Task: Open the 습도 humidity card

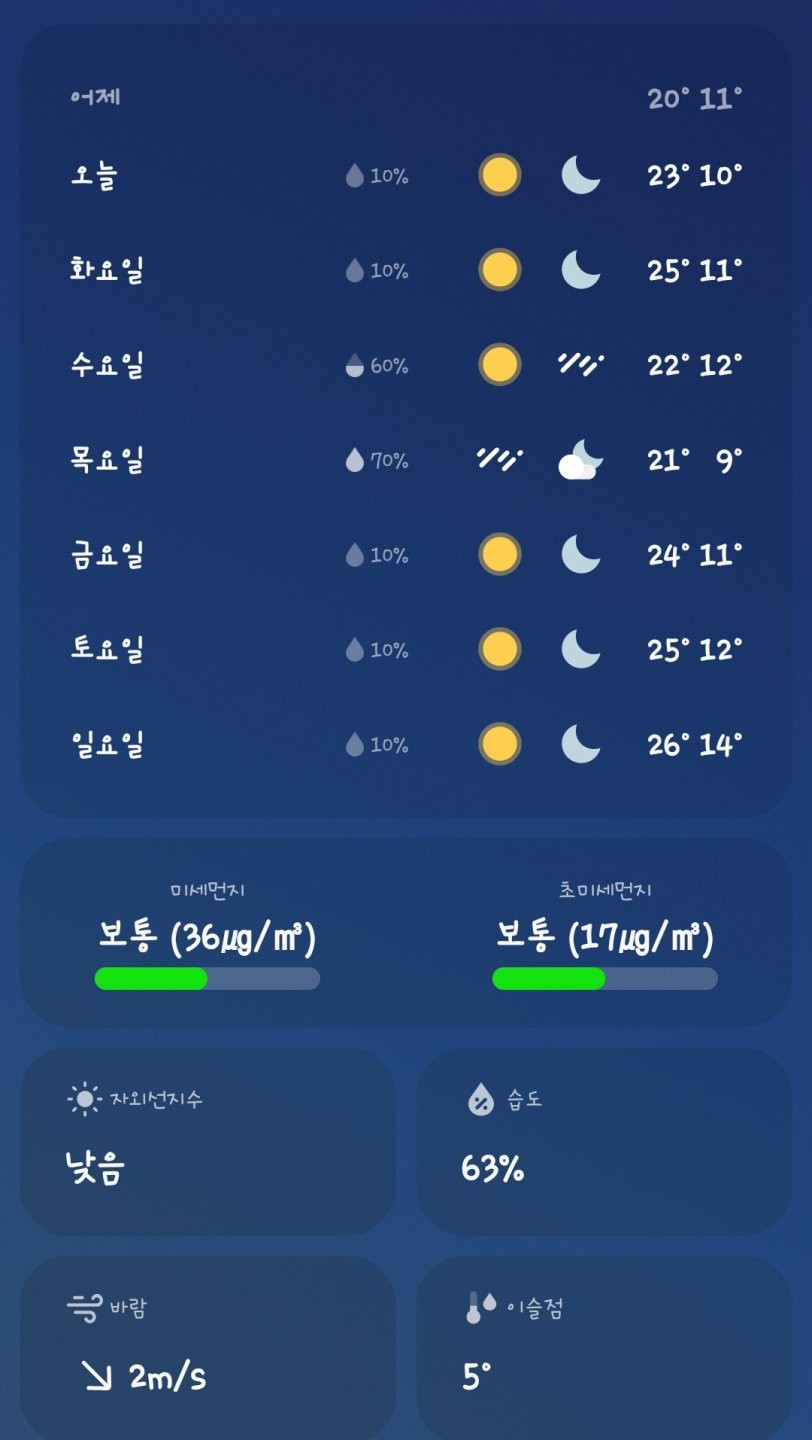Action: tap(603, 1140)
